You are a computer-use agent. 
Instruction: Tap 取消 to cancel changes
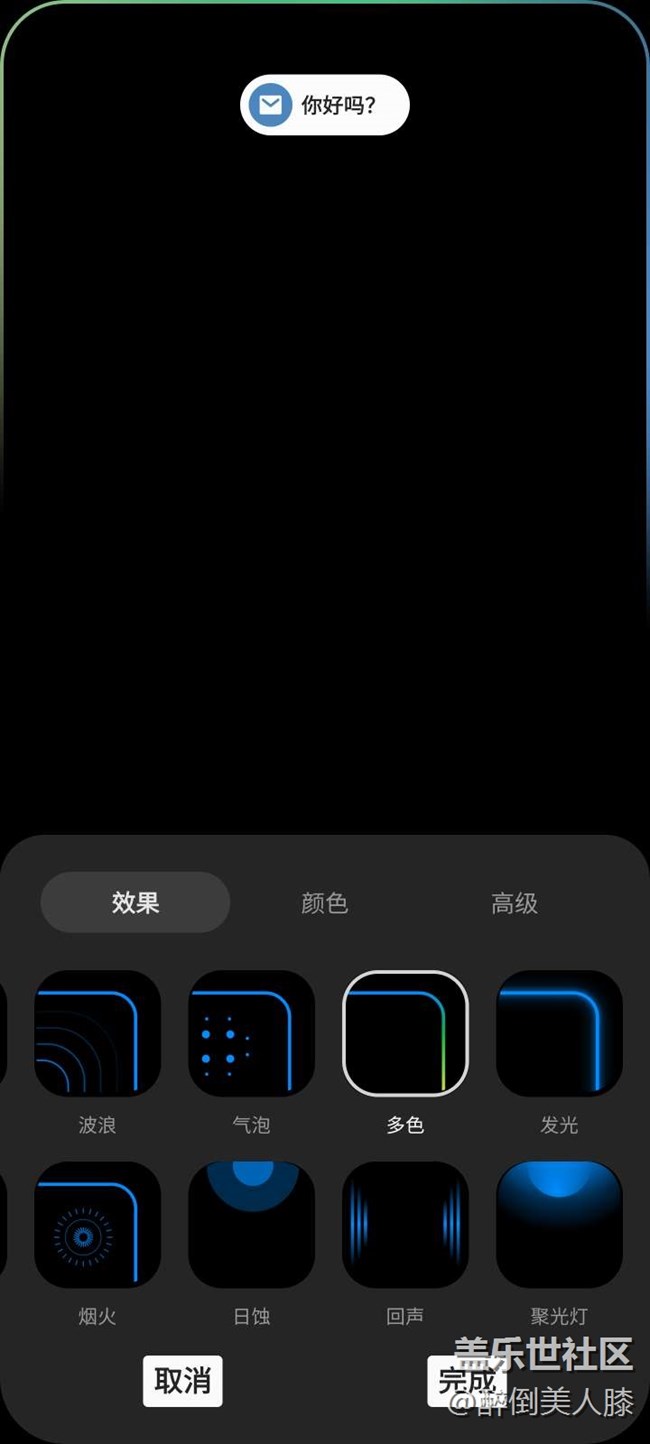click(182, 1381)
